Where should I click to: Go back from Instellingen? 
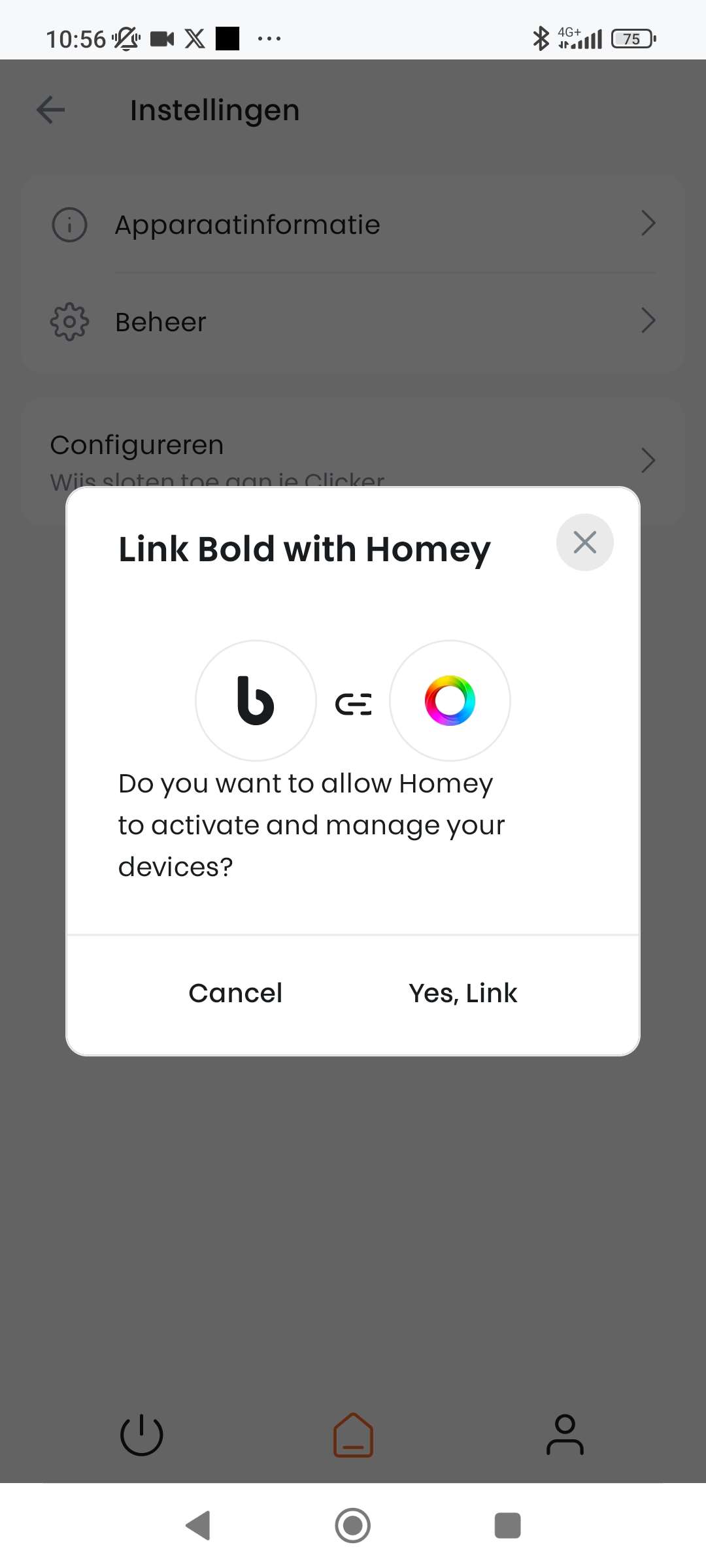(x=50, y=110)
